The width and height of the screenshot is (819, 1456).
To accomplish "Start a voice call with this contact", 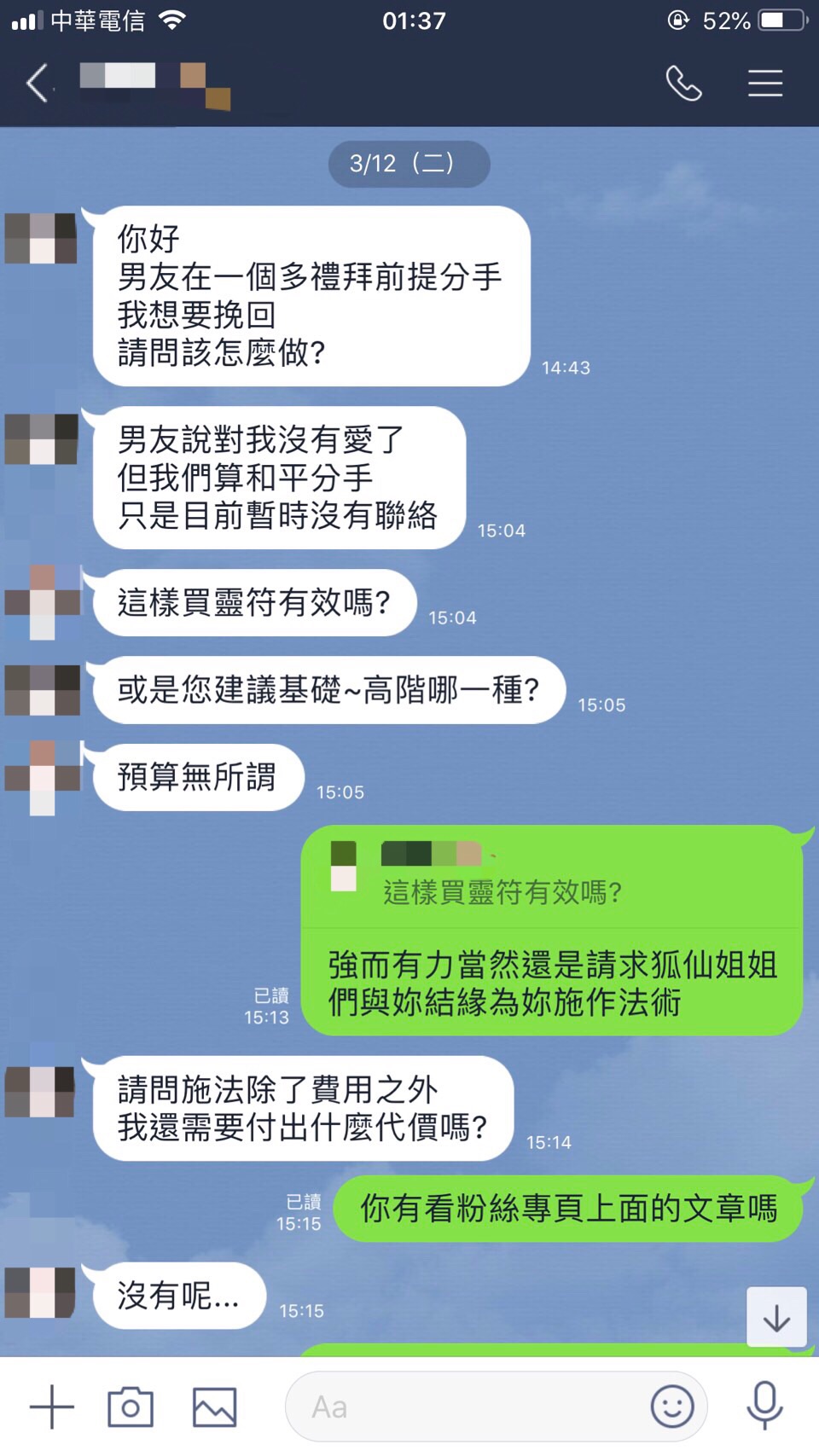I will (x=683, y=84).
